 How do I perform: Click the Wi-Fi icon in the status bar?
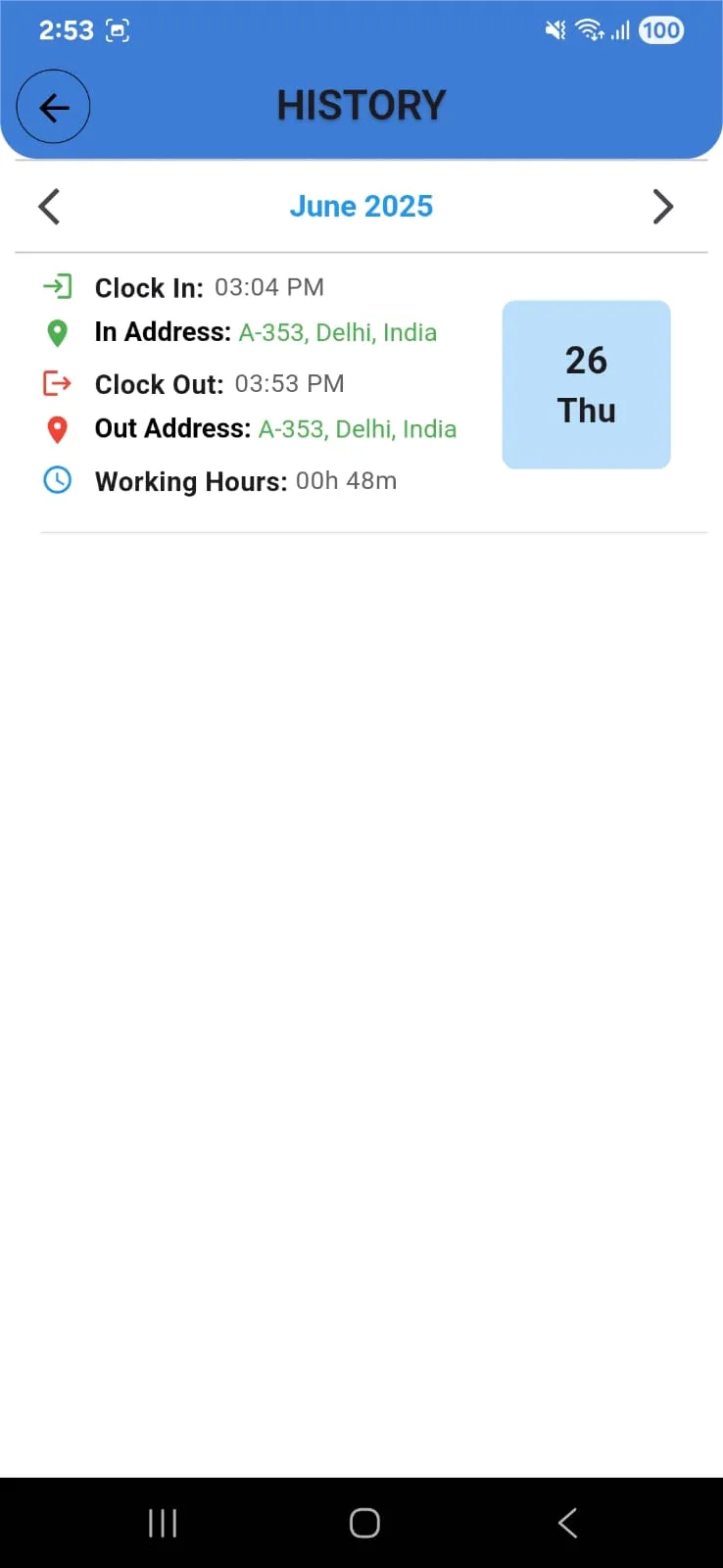click(588, 30)
